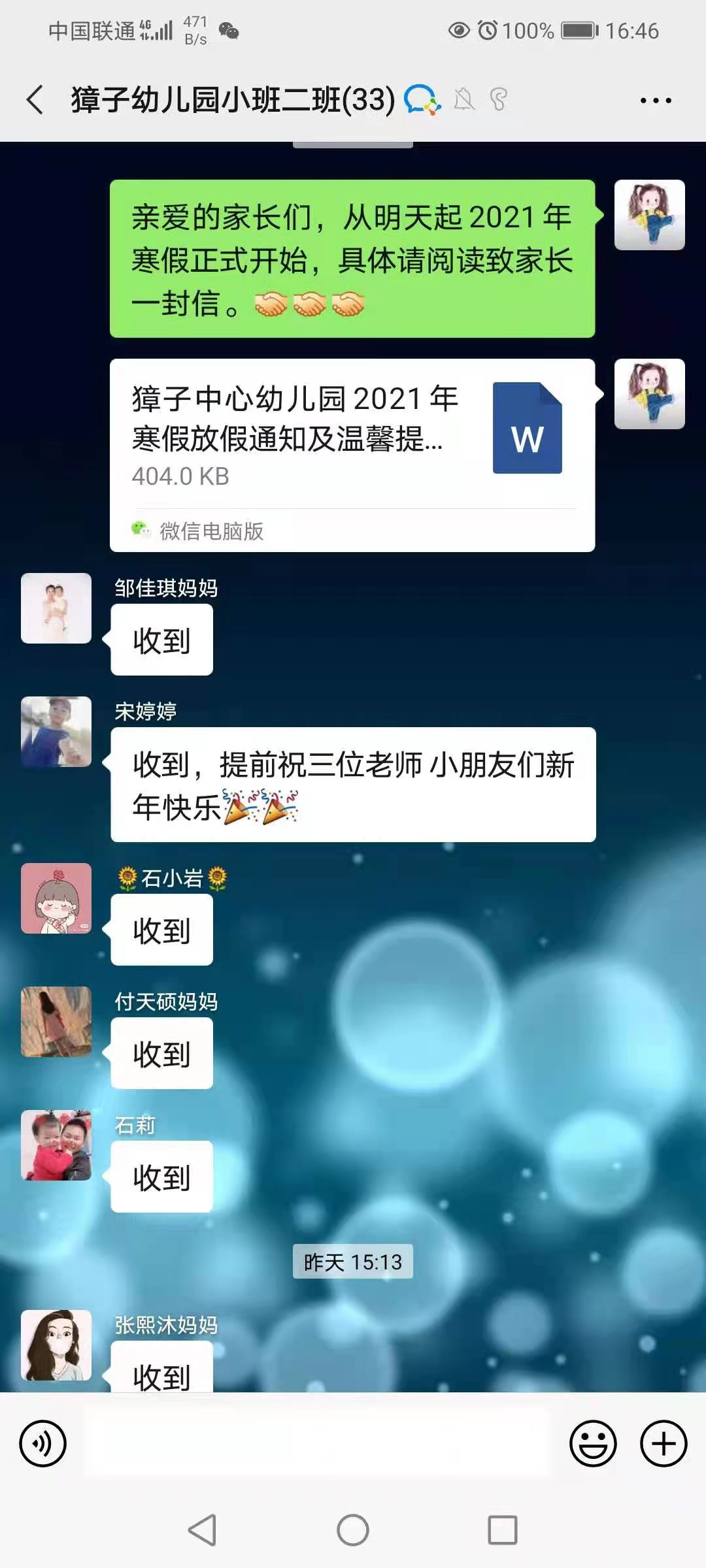Screen dimensions: 706x1568
Task: Open the recent apps view
Action: click(502, 1529)
